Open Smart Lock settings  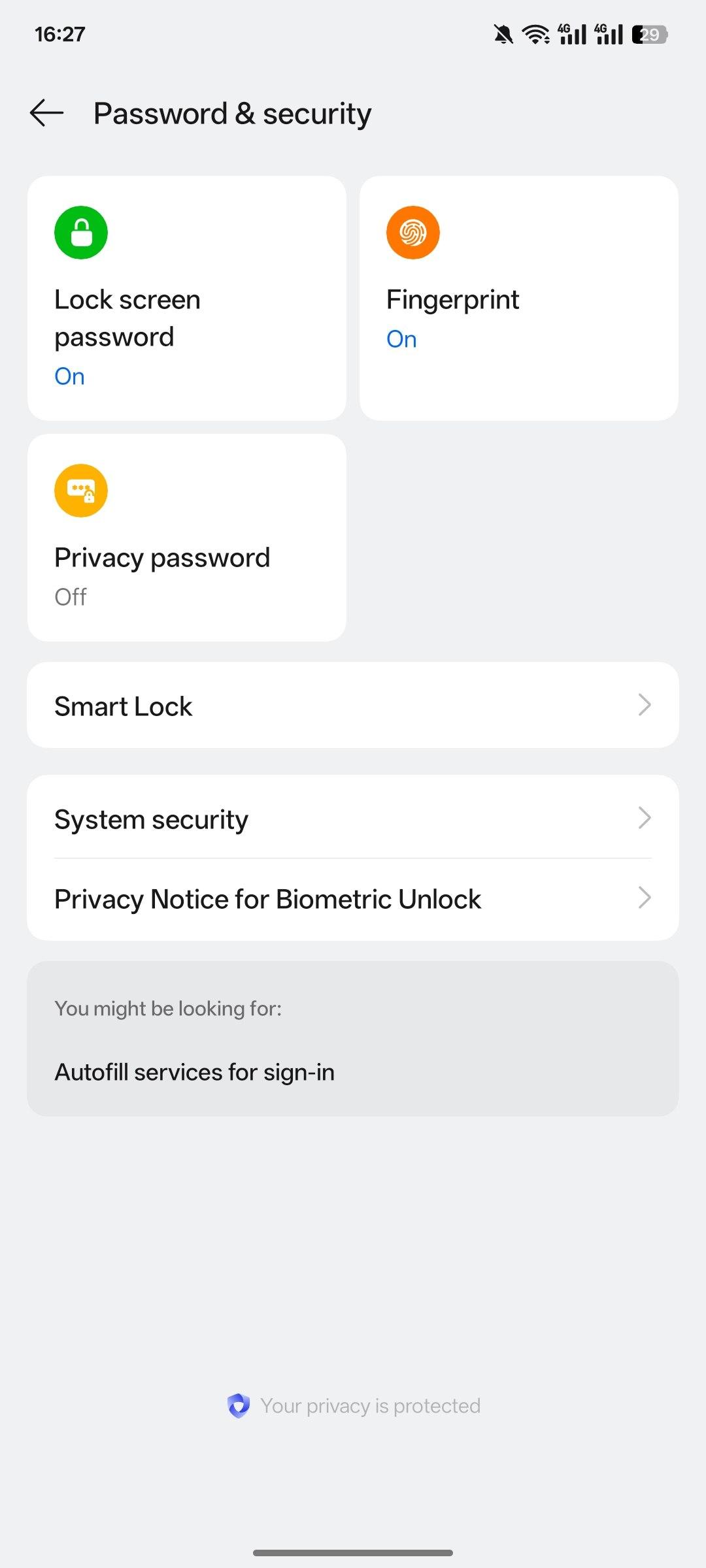pyautogui.click(x=353, y=705)
